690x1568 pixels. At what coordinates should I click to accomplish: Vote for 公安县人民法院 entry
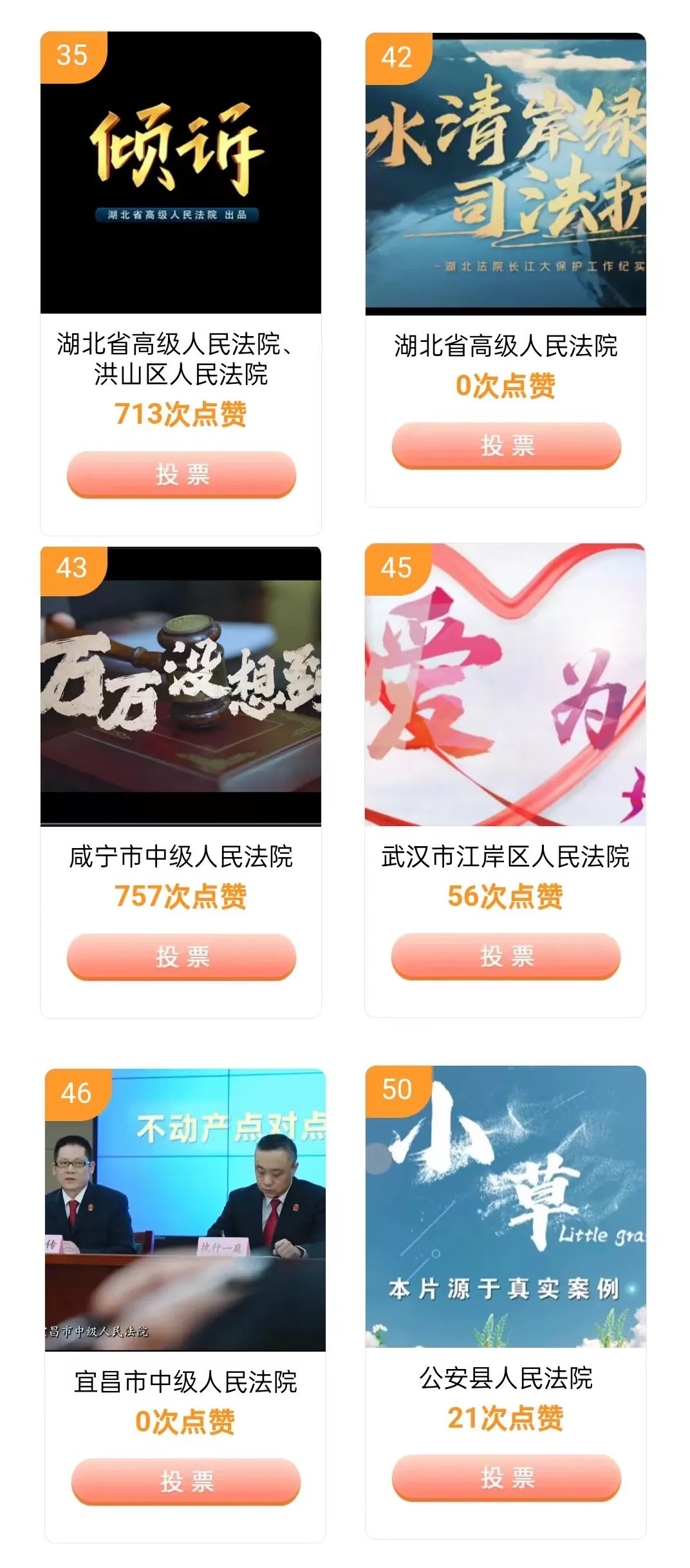click(x=507, y=1478)
